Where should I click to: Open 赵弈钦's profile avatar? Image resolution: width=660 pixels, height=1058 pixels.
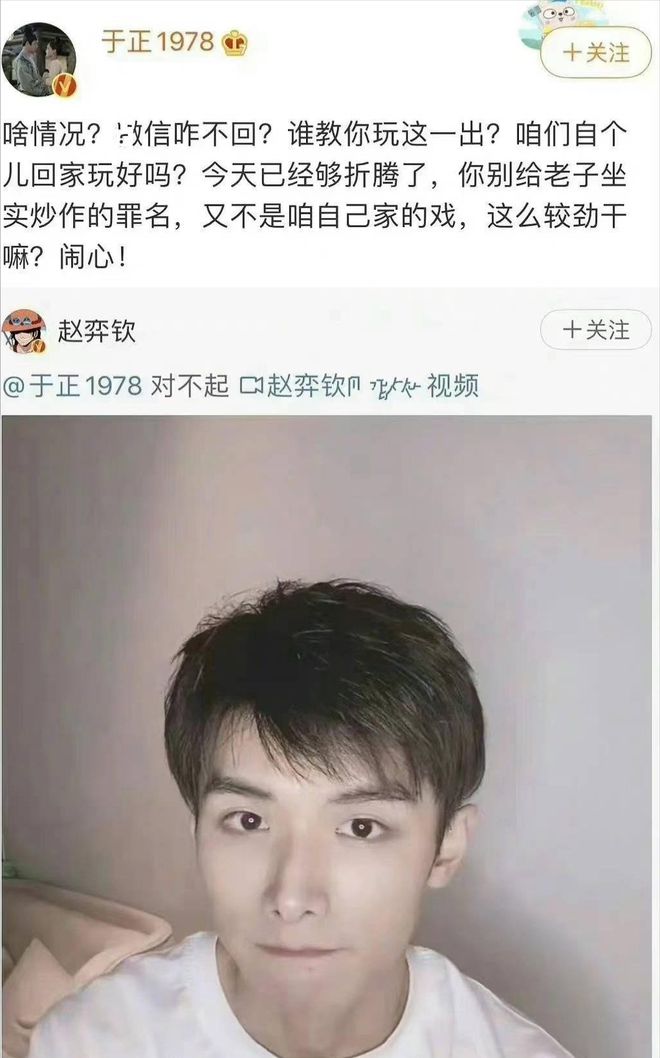point(24,333)
